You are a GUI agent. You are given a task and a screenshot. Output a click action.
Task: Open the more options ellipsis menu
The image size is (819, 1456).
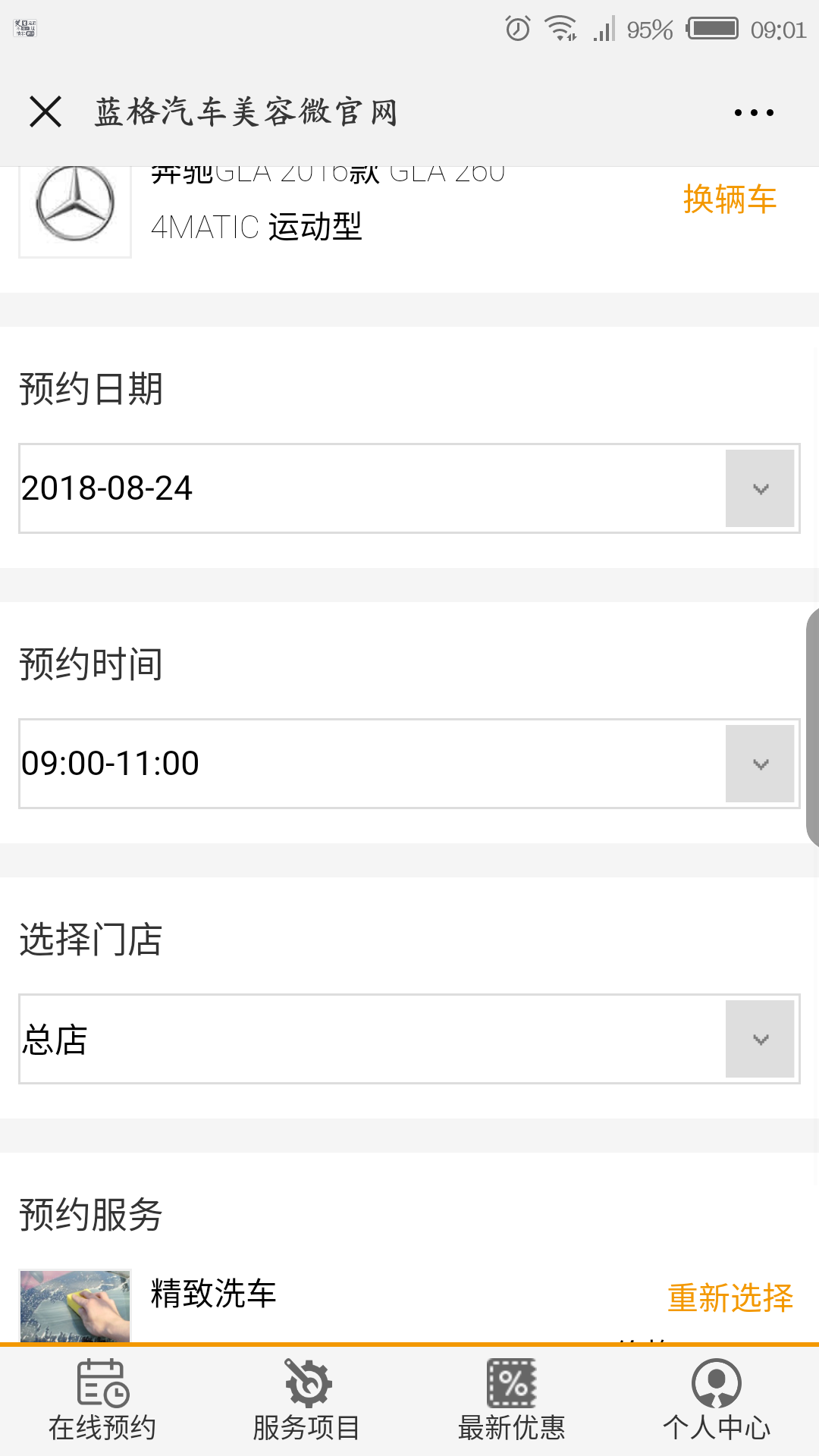click(751, 111)
